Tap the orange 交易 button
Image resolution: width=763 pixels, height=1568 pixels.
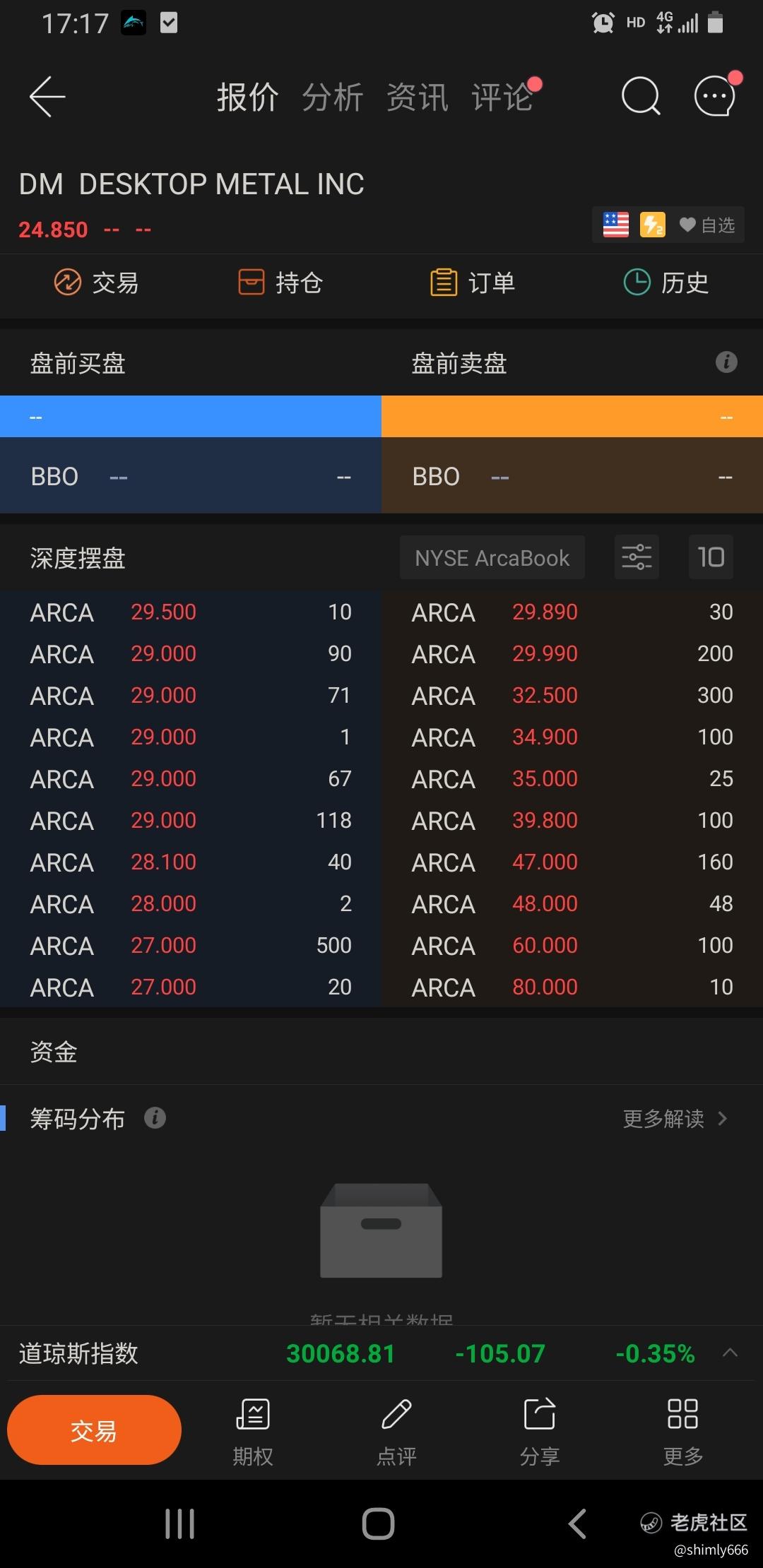point(94,1430)
